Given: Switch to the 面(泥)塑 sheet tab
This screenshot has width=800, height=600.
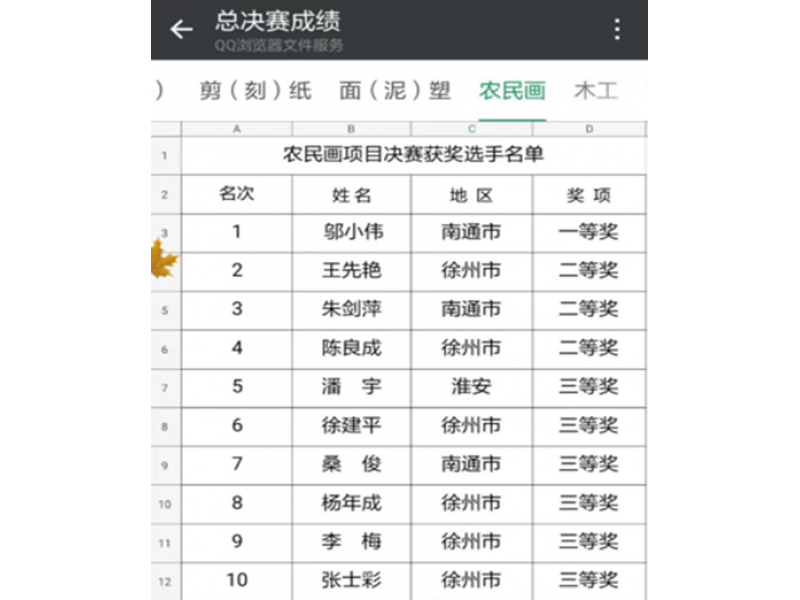Looking at the screenshot, I should (395, 91).
